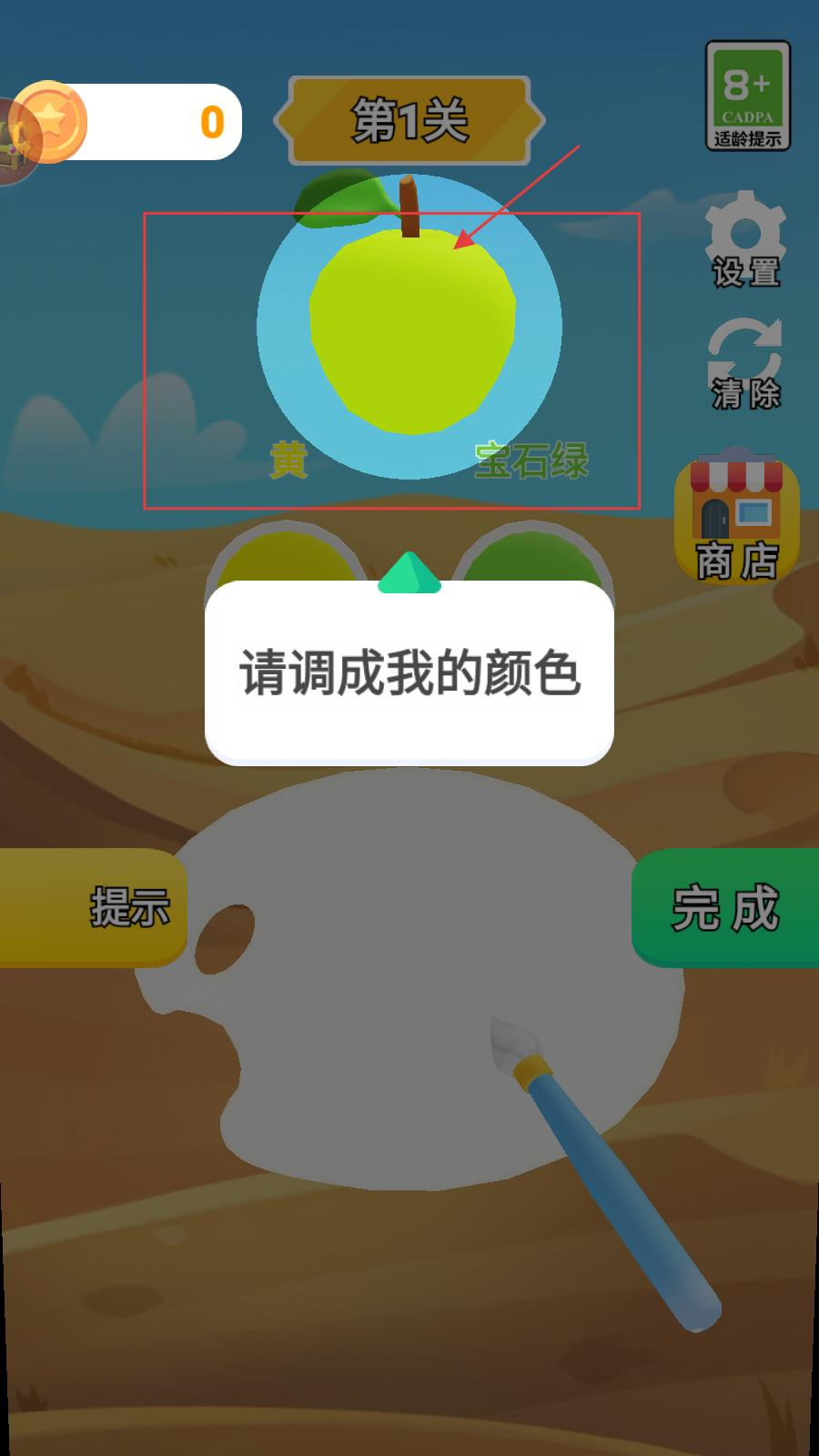
Task: Pick the emerald green paint blob
Action: point(532,555)
